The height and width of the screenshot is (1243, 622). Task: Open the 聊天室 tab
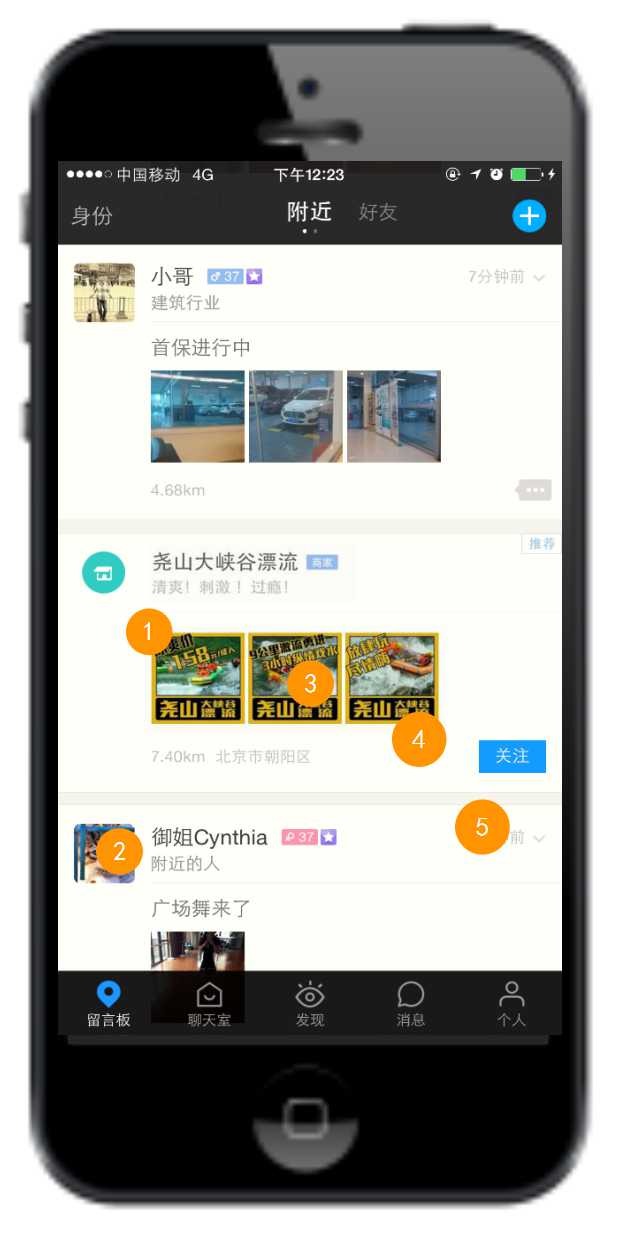tap(209, 1004)
